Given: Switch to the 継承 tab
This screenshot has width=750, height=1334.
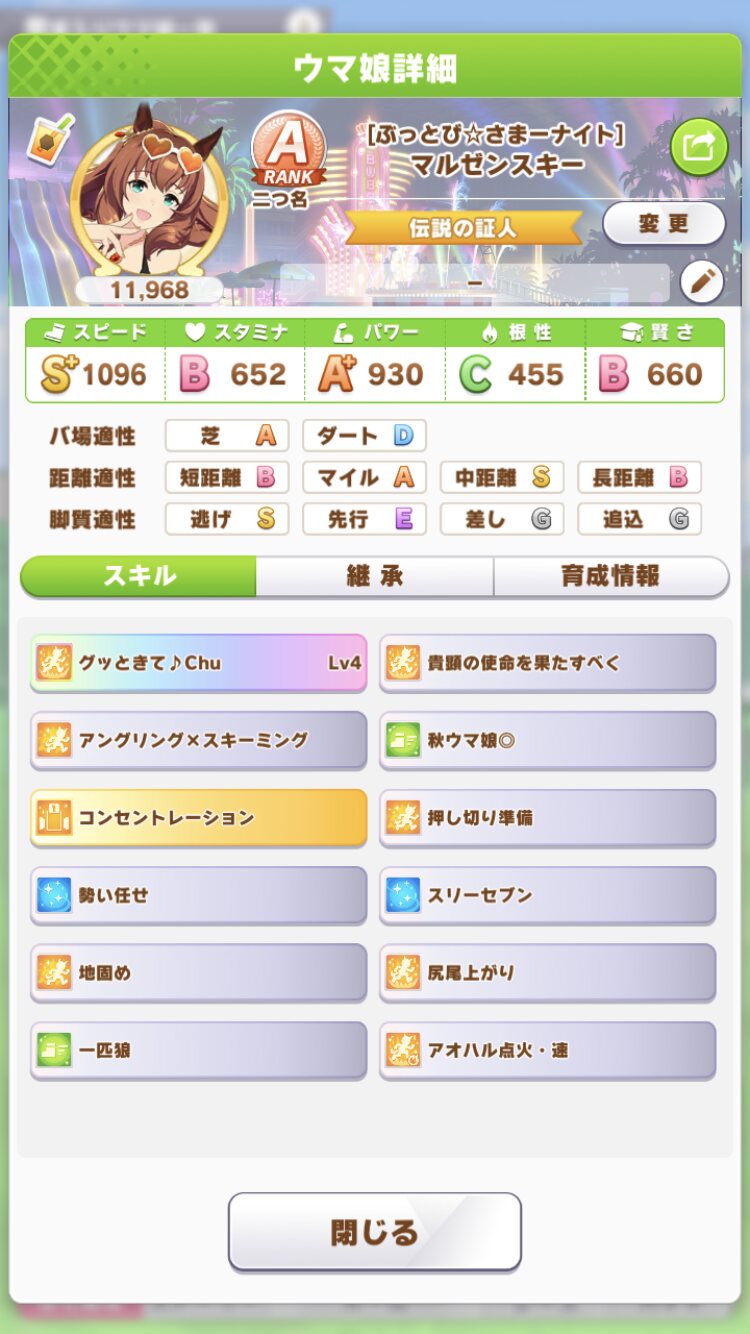Looking at the screenshot, I should (x=374, y=576).
